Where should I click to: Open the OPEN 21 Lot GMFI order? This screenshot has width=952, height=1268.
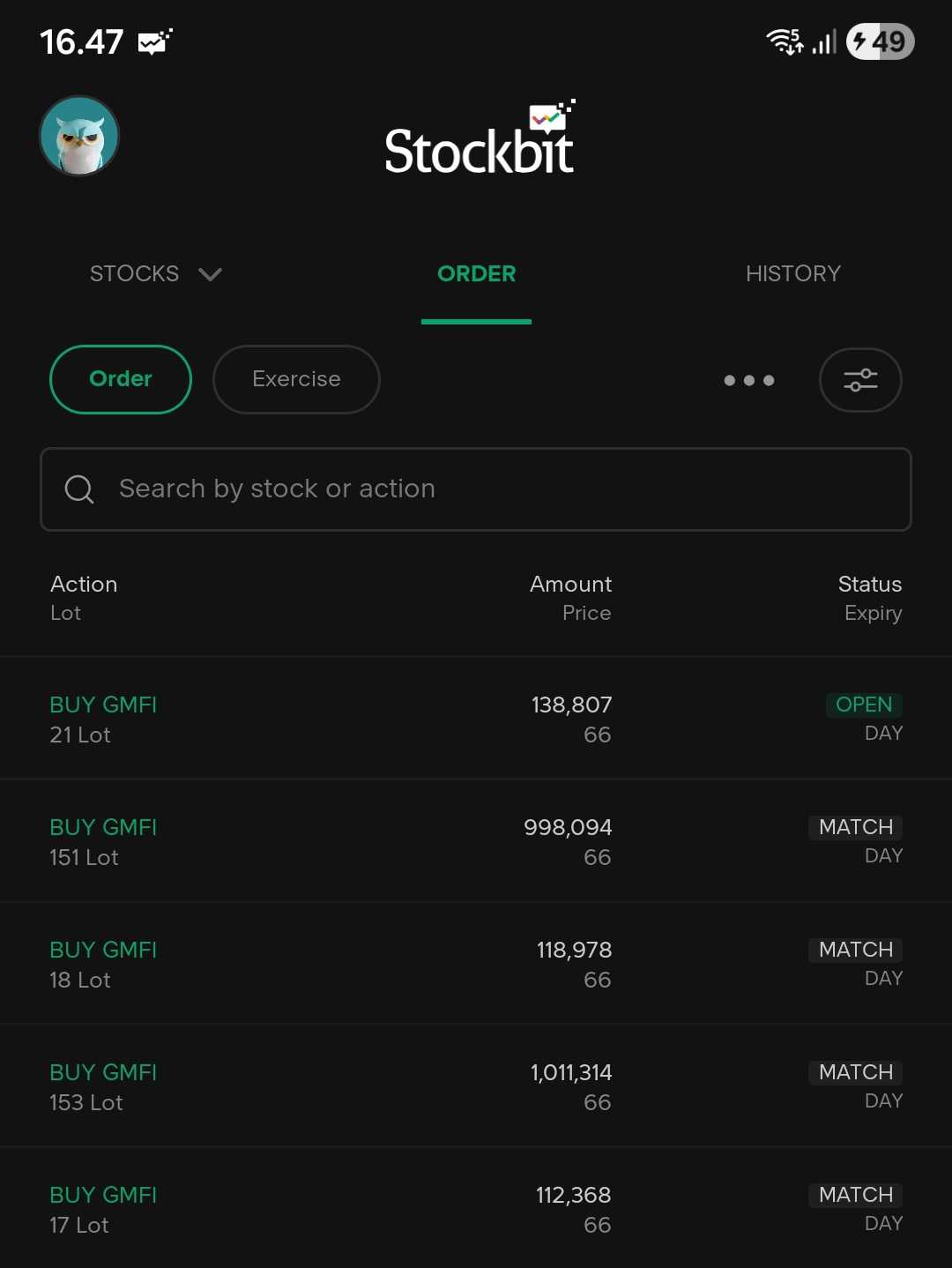(476, 719)
